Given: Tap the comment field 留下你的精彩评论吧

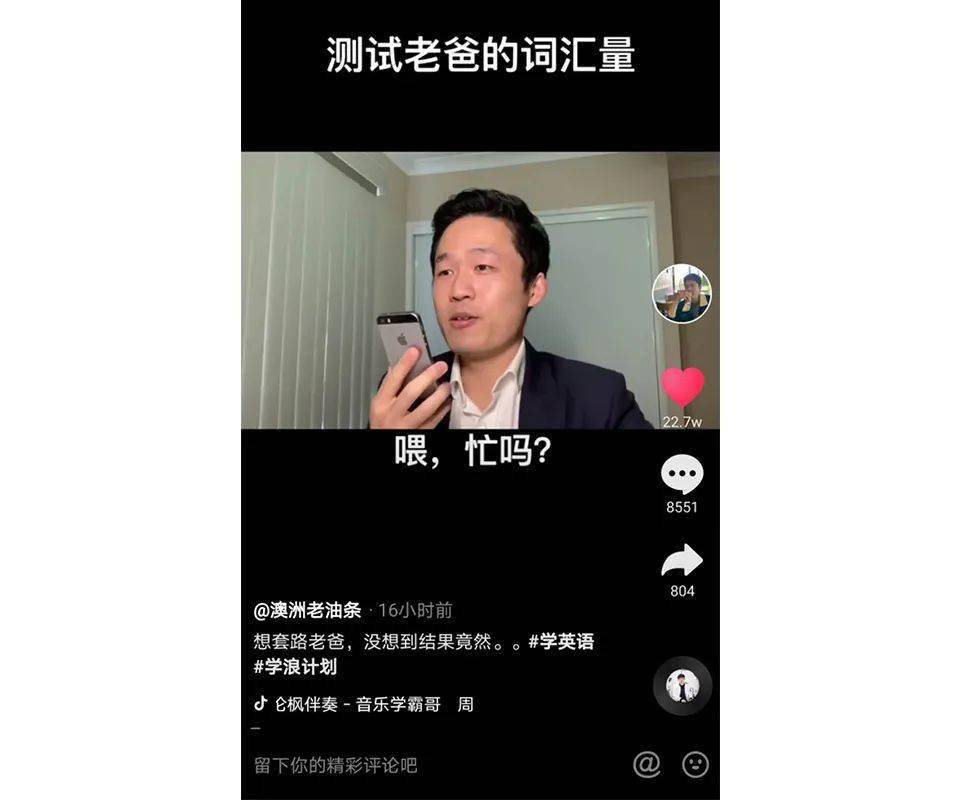Looking at the screenshot, I should [336, 765].
